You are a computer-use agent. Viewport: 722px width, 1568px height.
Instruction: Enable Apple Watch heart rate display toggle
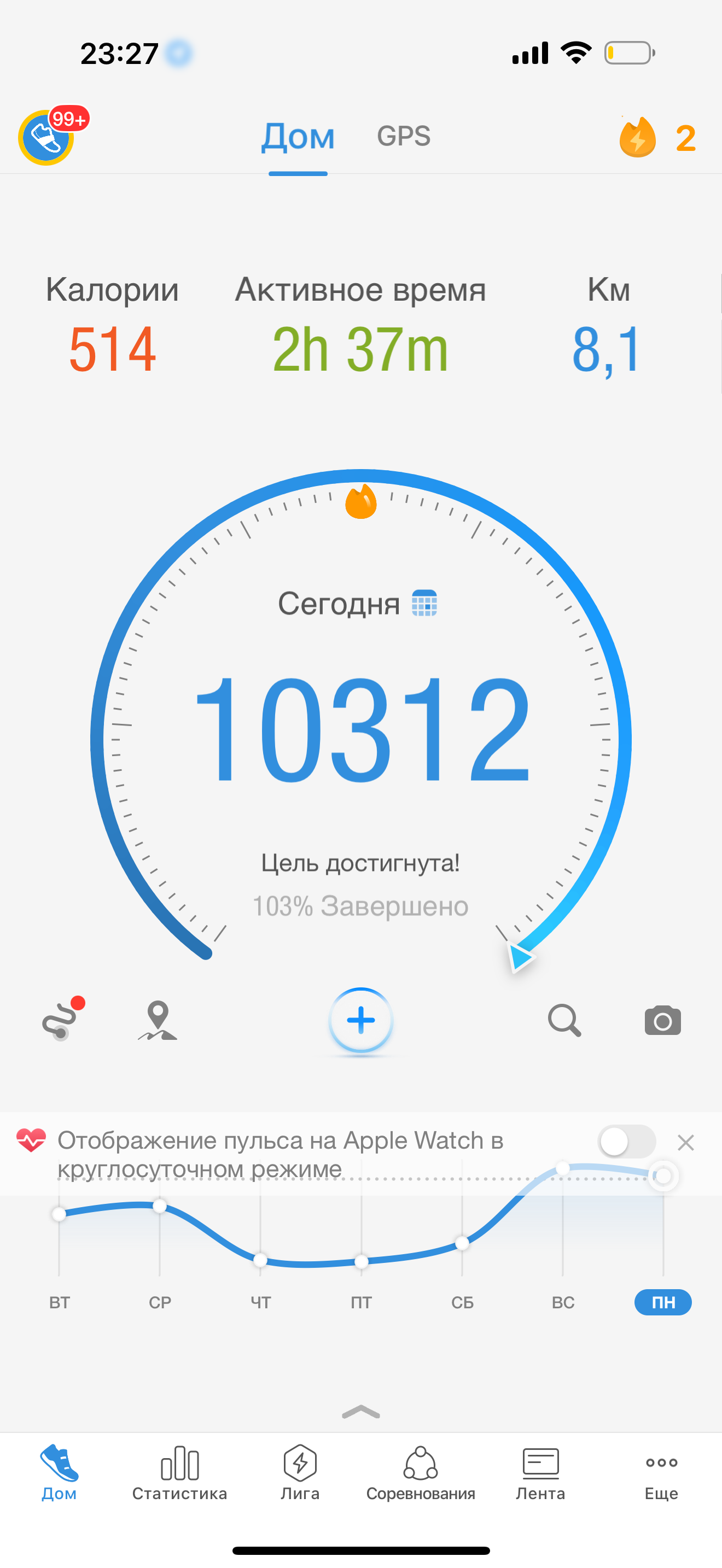626,1142
